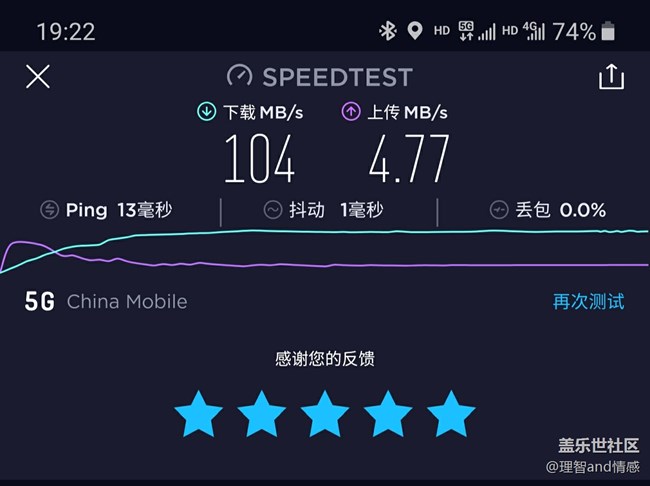The image size is (650, 486).
Task: Share the speed test result
Action: pyautogui.click(x=611, y=77)
